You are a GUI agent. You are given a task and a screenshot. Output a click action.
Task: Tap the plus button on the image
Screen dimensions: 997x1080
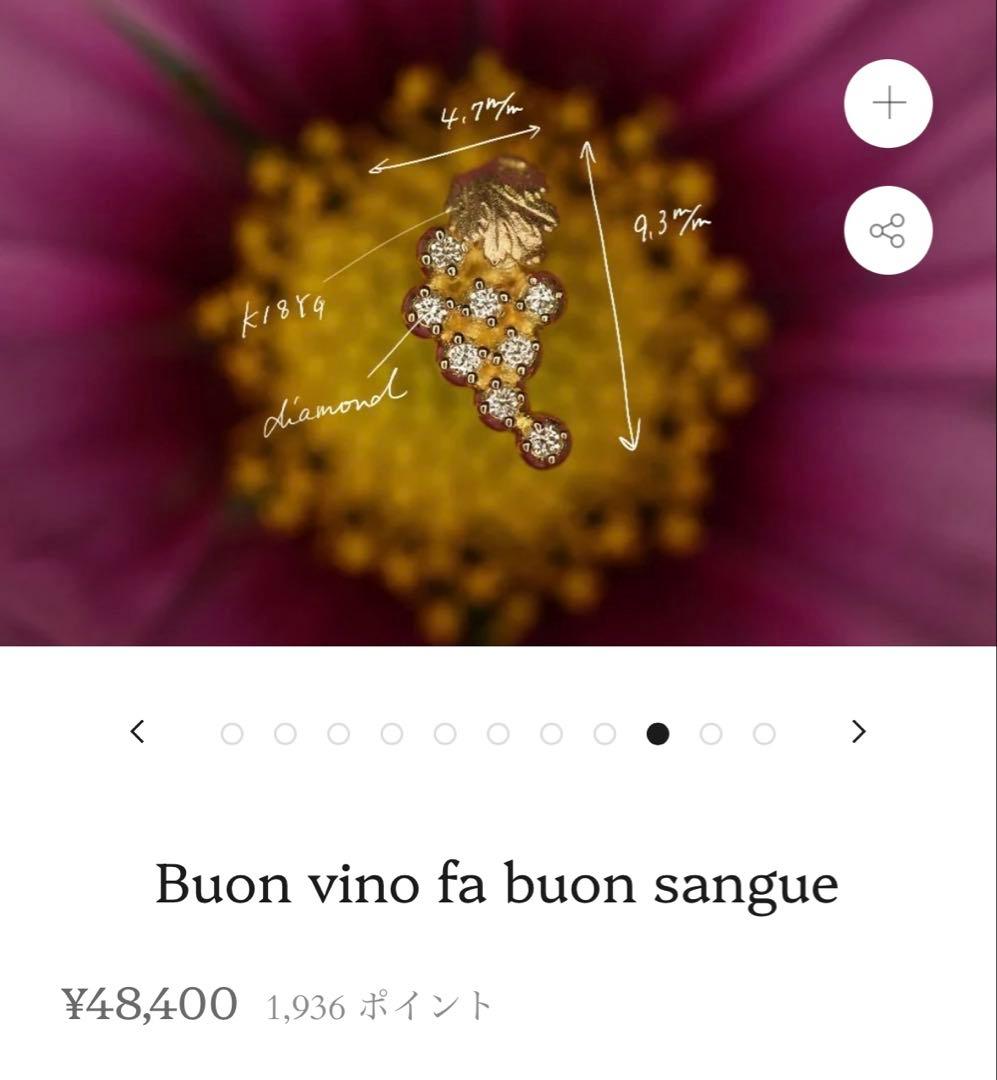(888, 104)
